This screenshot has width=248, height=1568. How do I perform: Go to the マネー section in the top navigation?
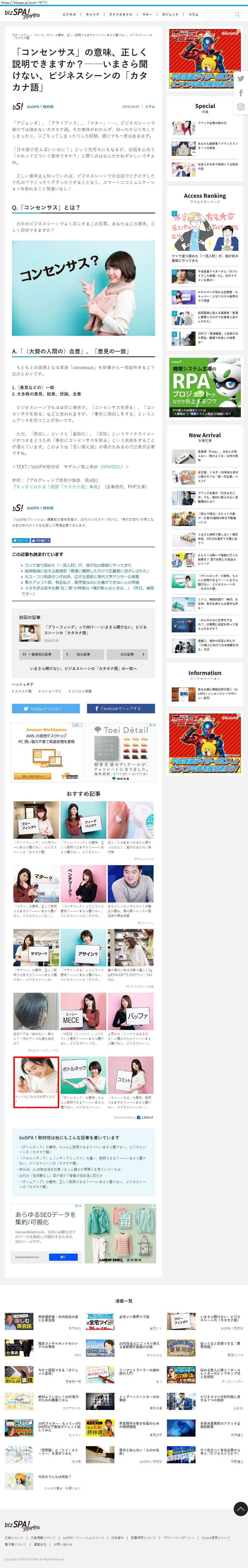point(147,14)
